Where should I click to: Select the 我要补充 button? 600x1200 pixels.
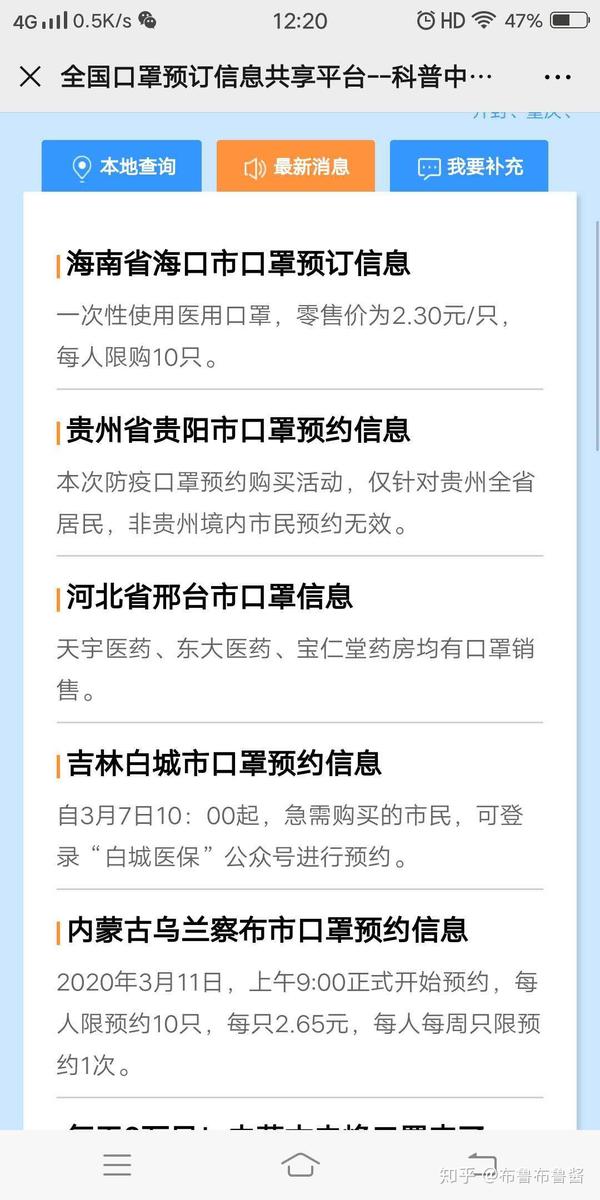click(x=469, y=166)
